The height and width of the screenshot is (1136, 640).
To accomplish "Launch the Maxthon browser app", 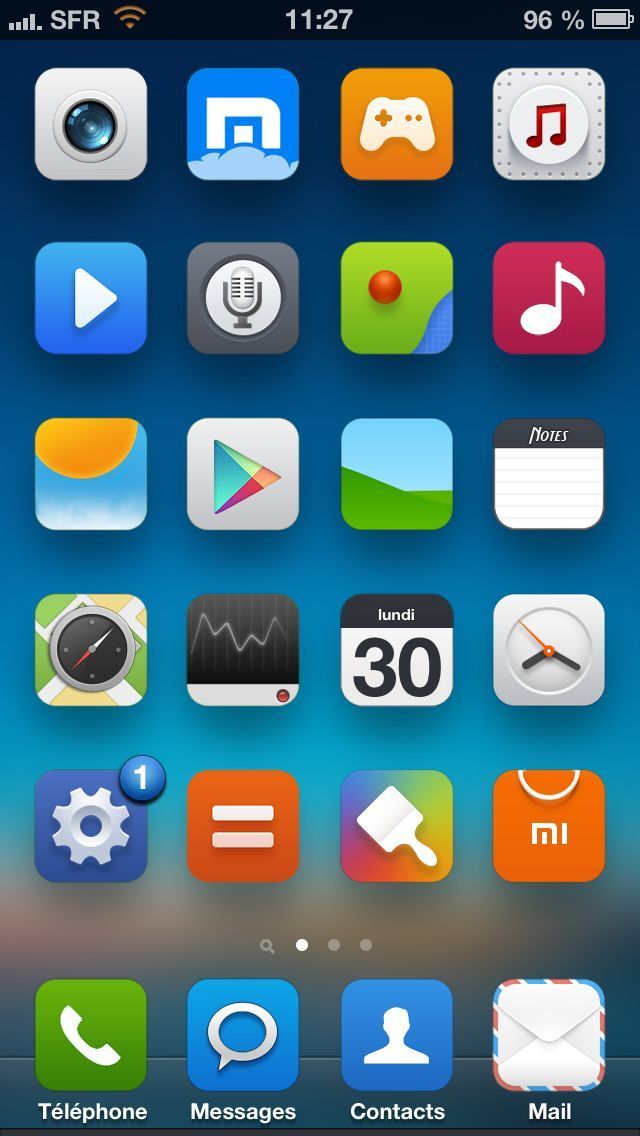I will 243,124.
